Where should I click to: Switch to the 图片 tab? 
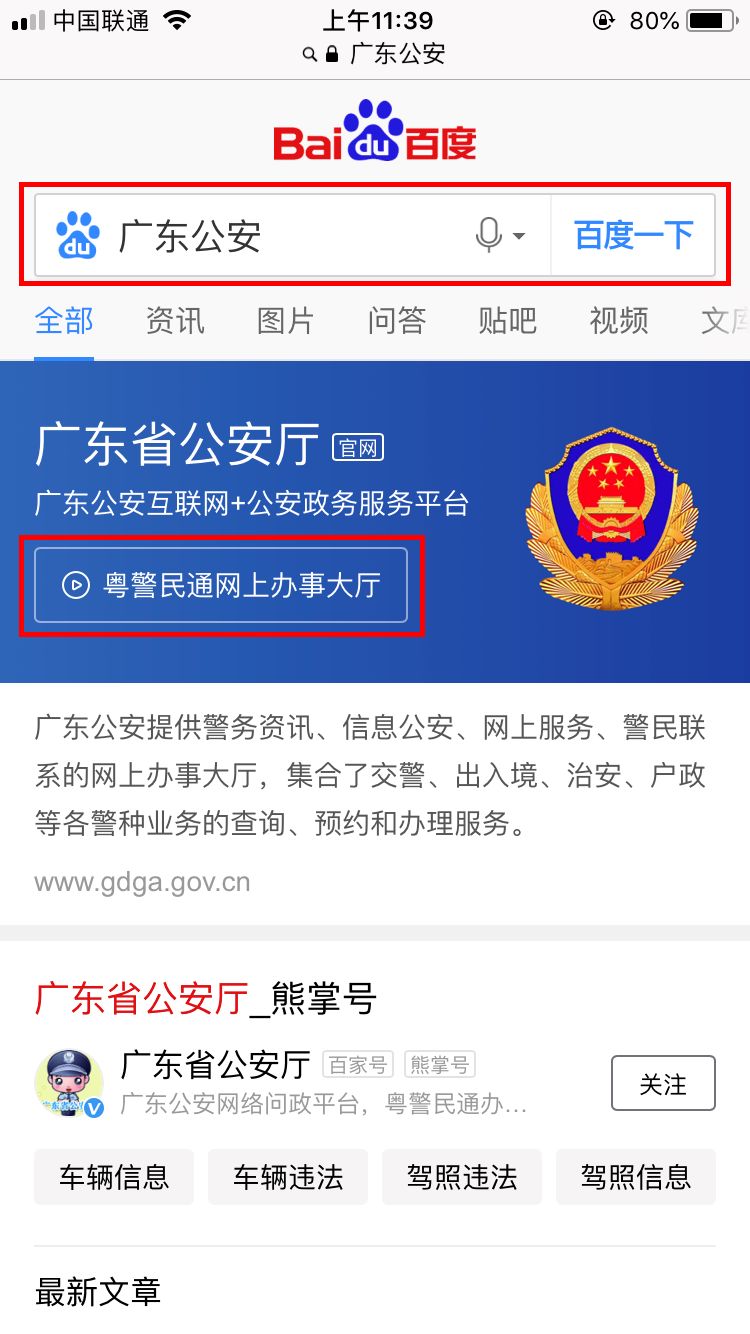286,321
